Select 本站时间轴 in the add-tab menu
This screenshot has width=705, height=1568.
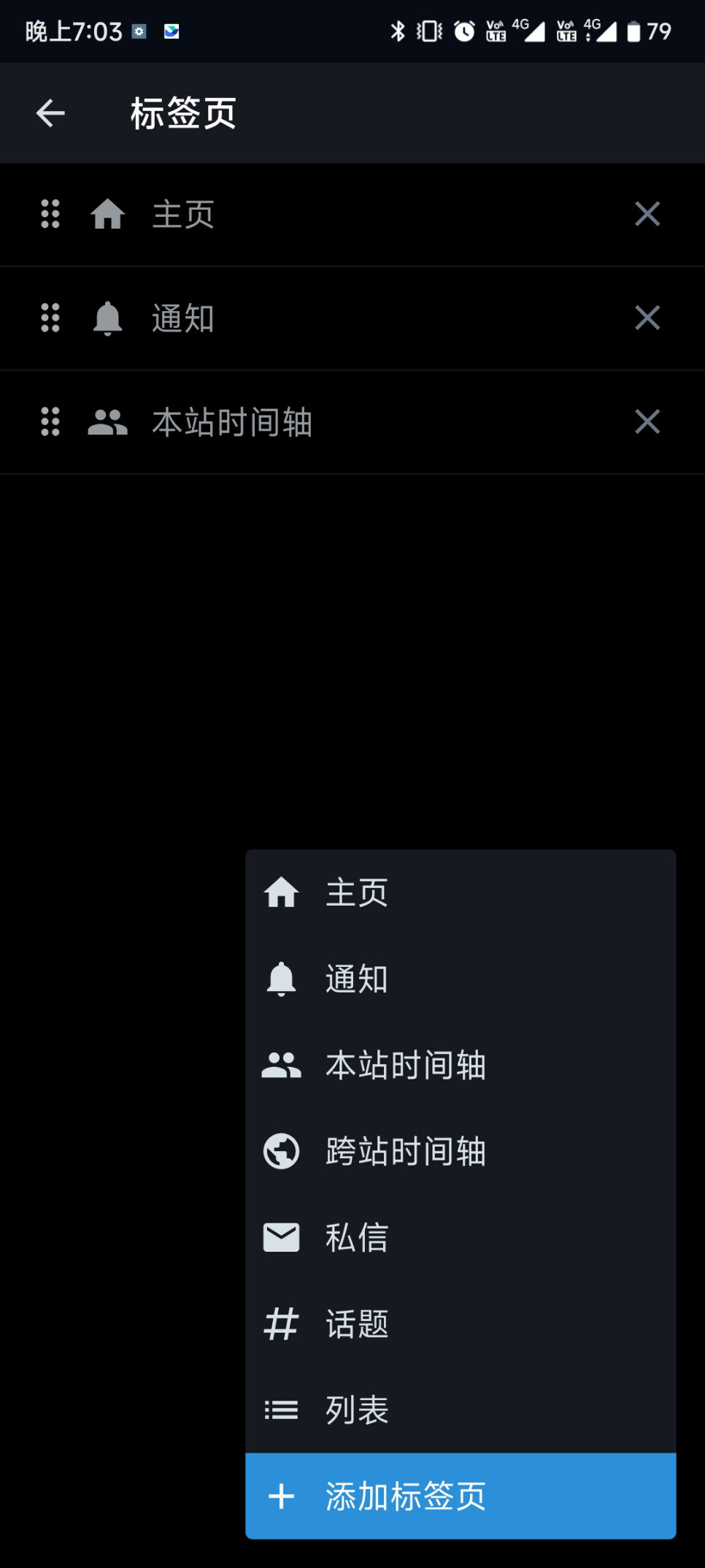pos(461,1065)
